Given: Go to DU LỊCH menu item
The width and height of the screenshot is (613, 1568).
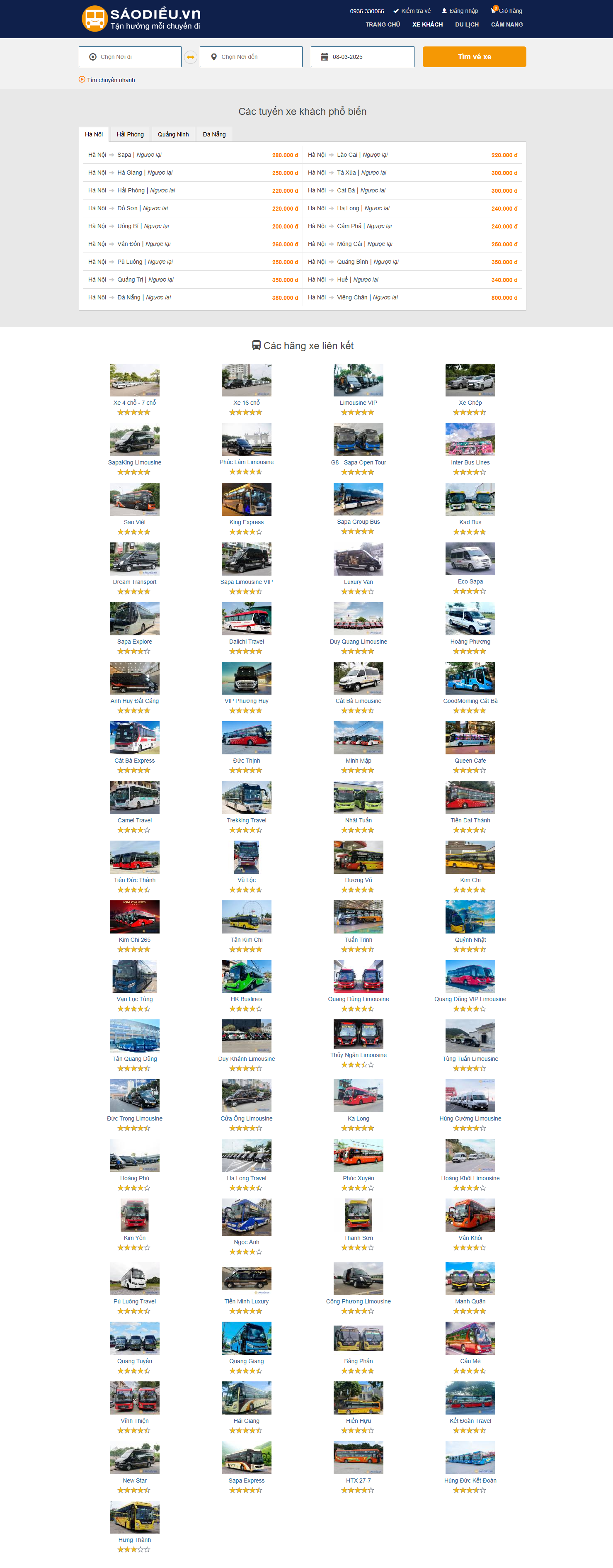Looking at the screenshot, I should coord(466,25).
